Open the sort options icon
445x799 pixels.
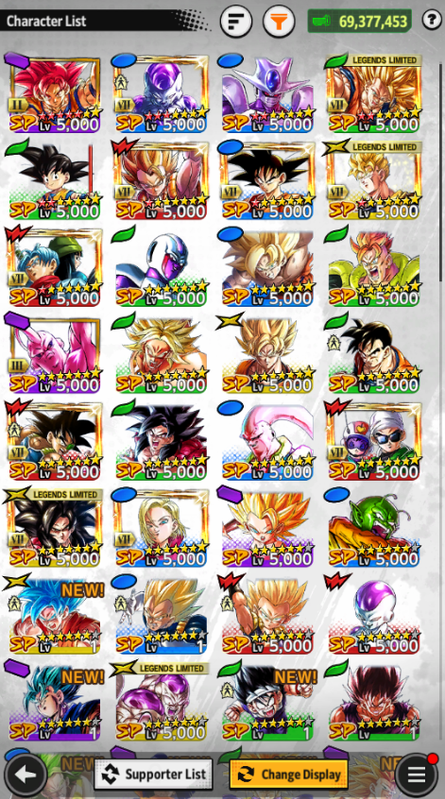click(x=235, y=21)
